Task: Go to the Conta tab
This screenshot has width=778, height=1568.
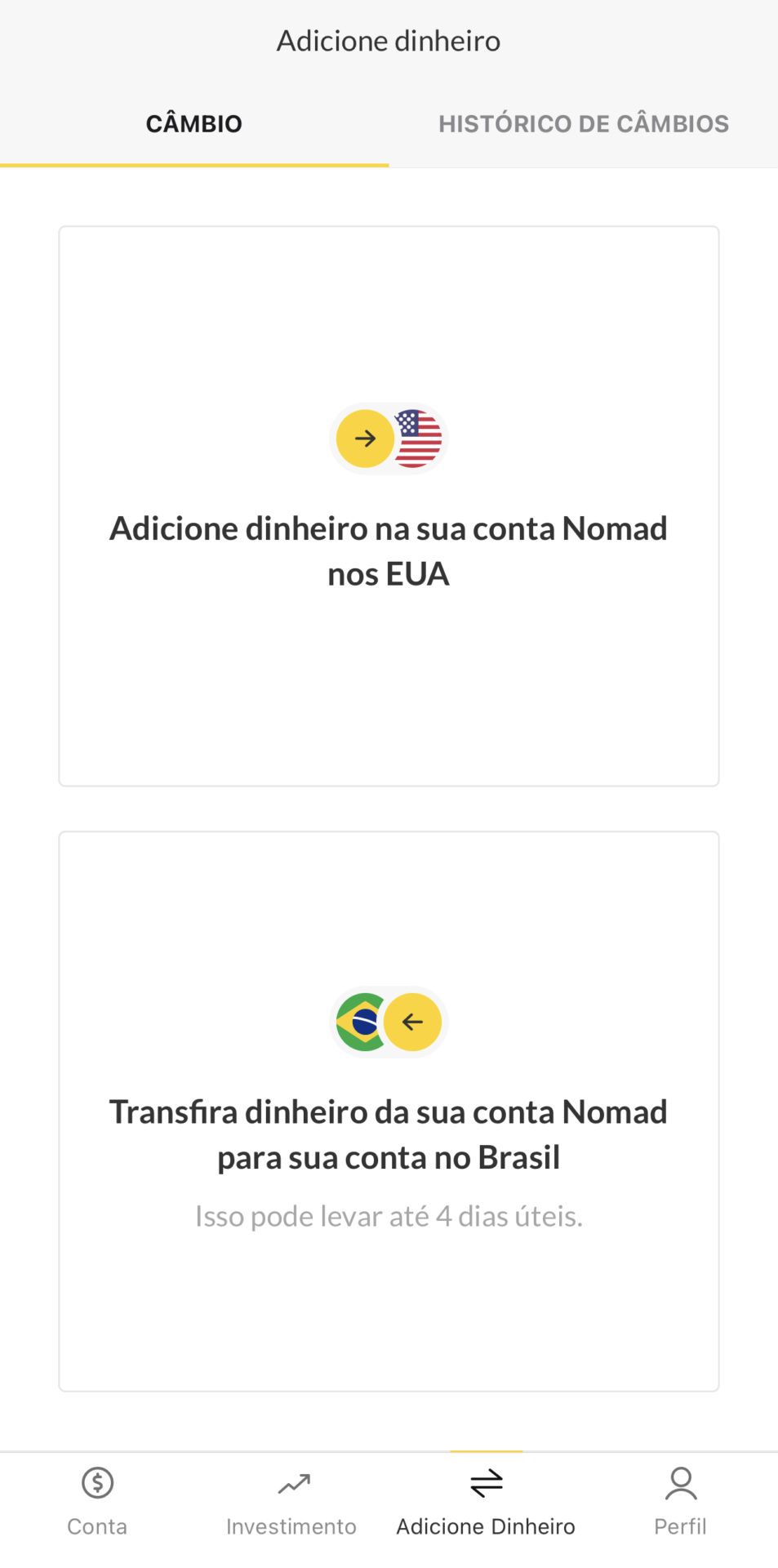Action: pyautogui.click(x=97, y=1502)
